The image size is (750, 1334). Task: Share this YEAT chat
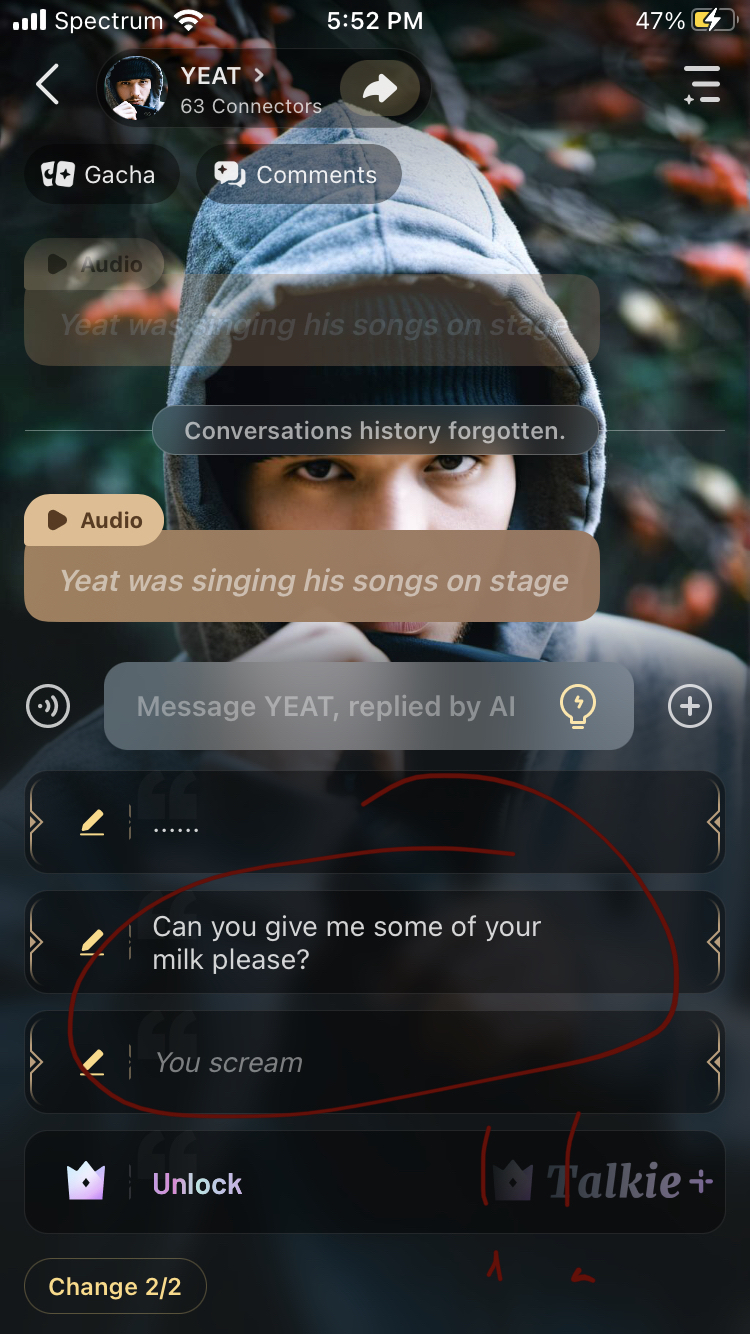[379, 89]
